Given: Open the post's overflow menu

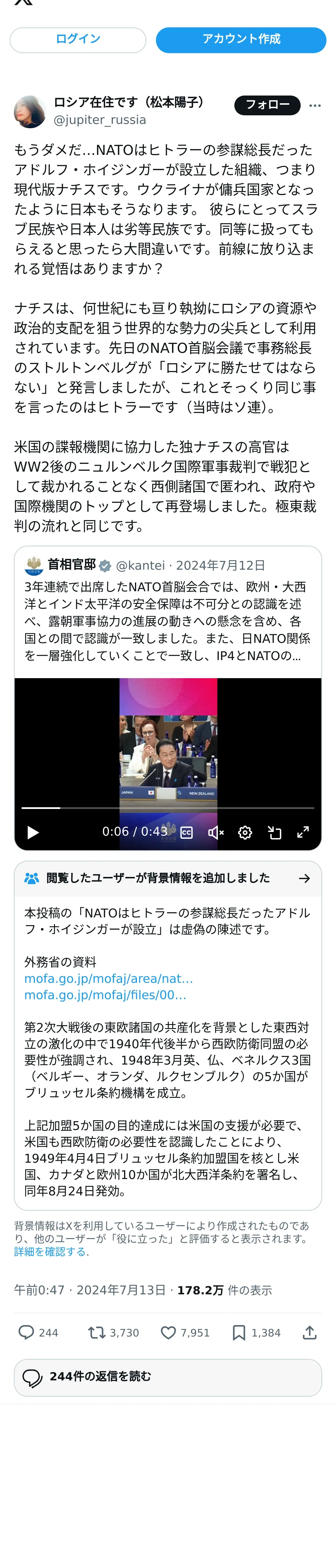Looking at the screenshot, I should [x=315, y=105].
